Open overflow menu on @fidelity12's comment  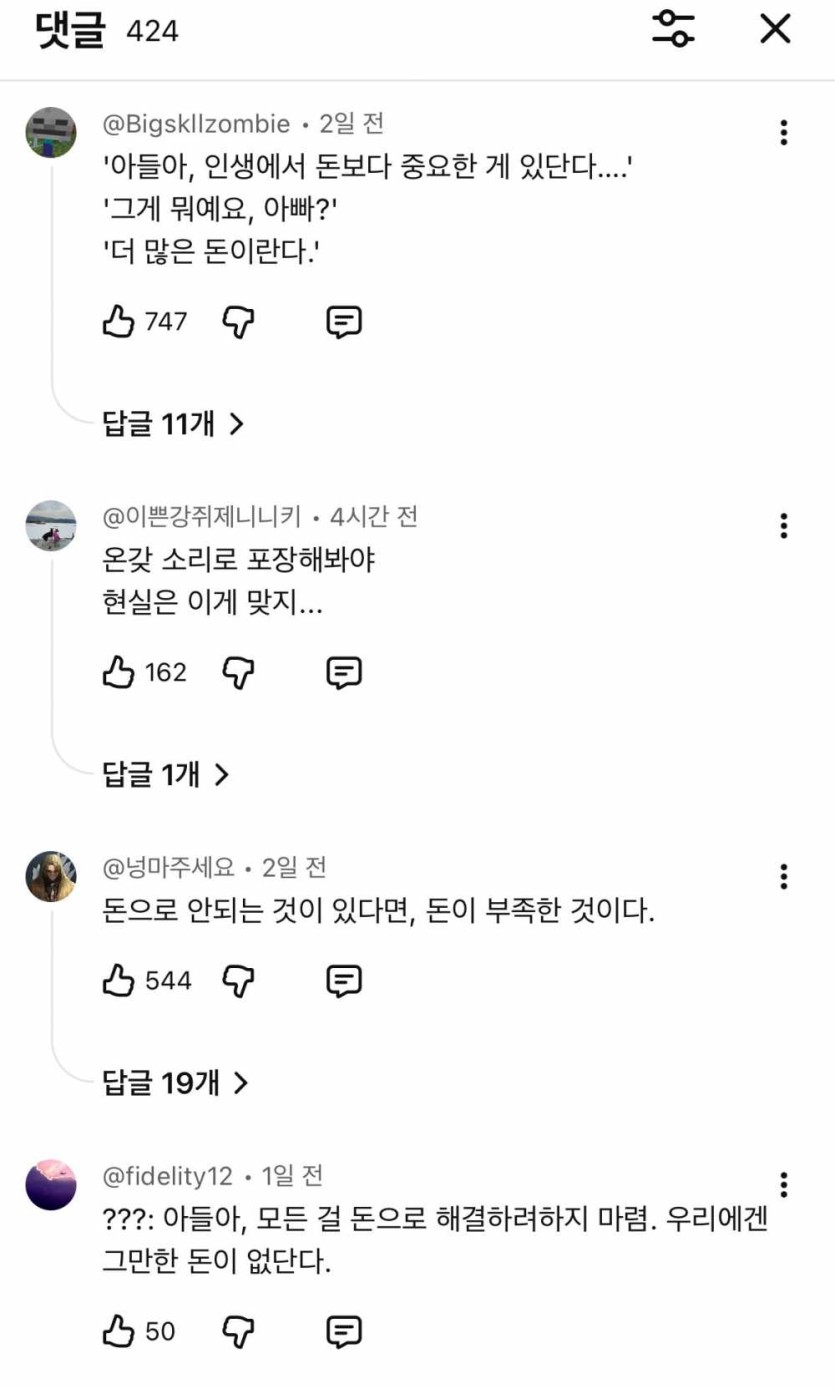point(783,1186)
